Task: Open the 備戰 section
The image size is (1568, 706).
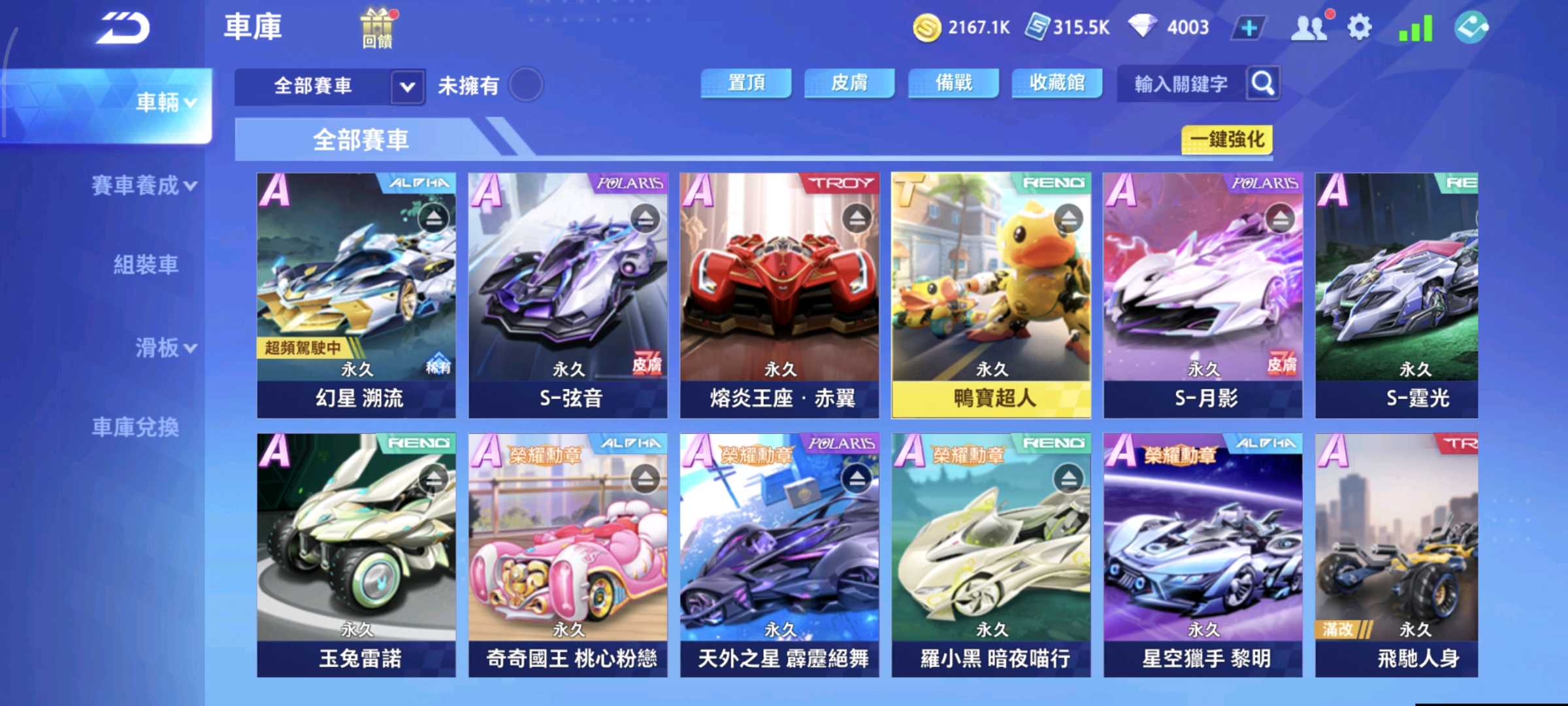Action: [x=953, y=83]
